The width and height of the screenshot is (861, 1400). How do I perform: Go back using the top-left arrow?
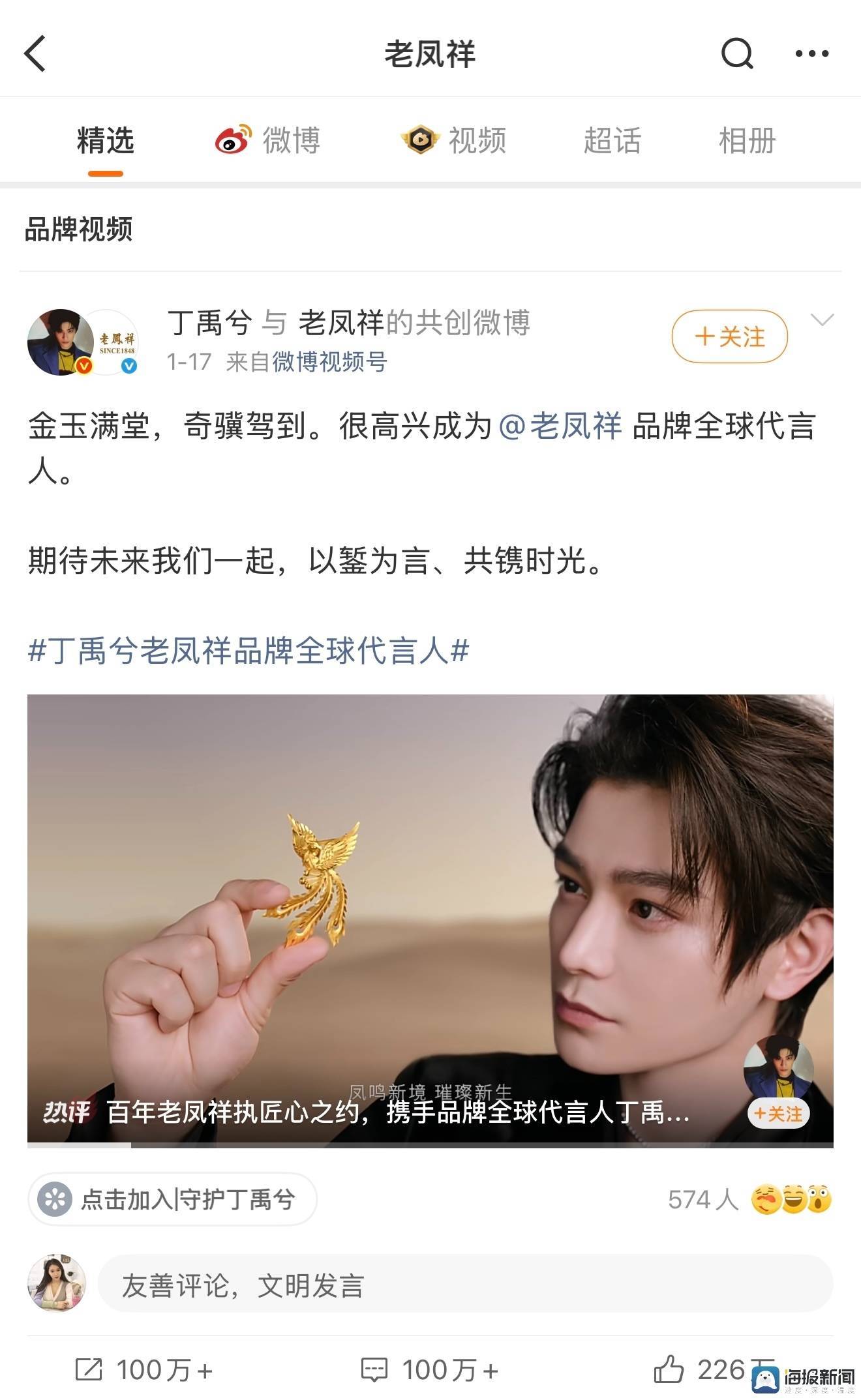pyautogui.click(x=35, y=53)
